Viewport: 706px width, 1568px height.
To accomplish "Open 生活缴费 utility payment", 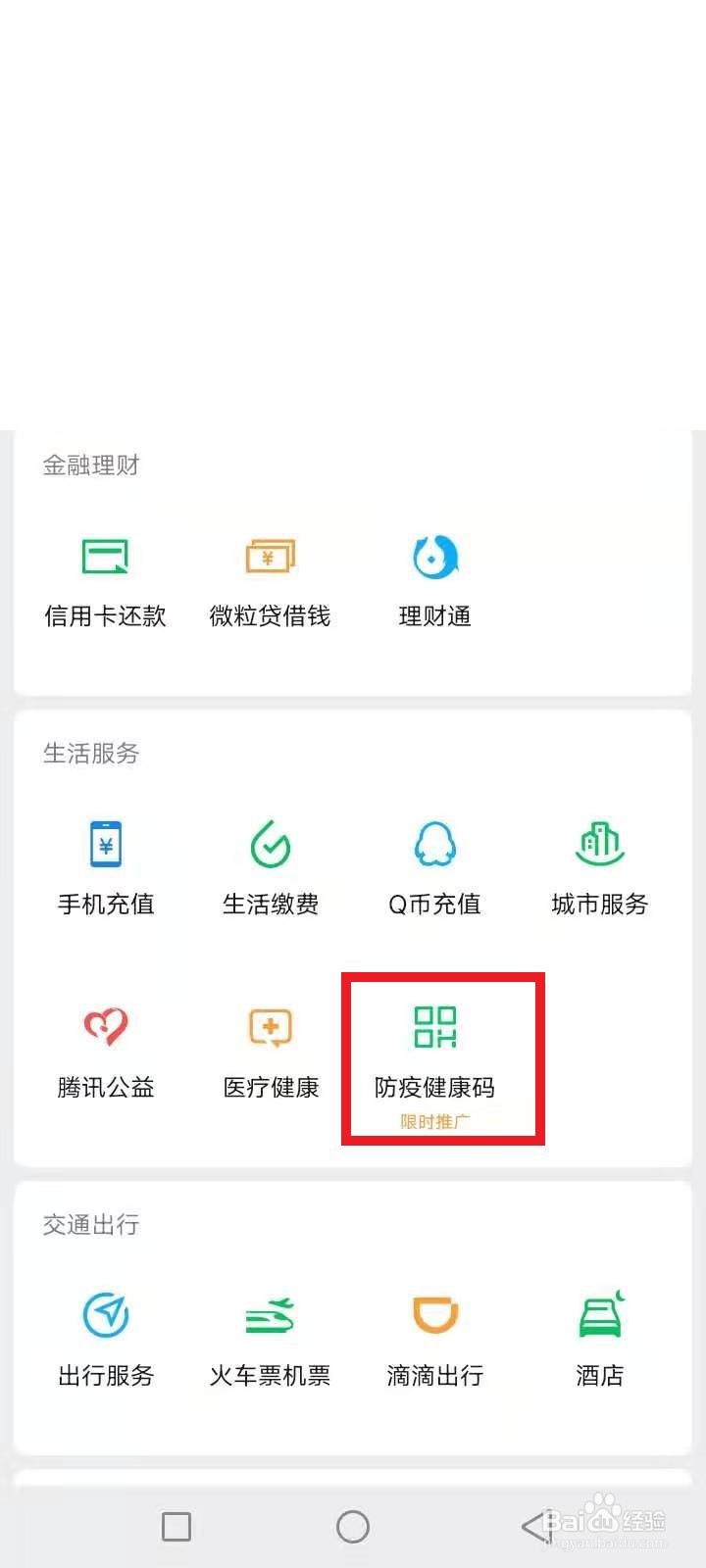I will coord(271,862).
